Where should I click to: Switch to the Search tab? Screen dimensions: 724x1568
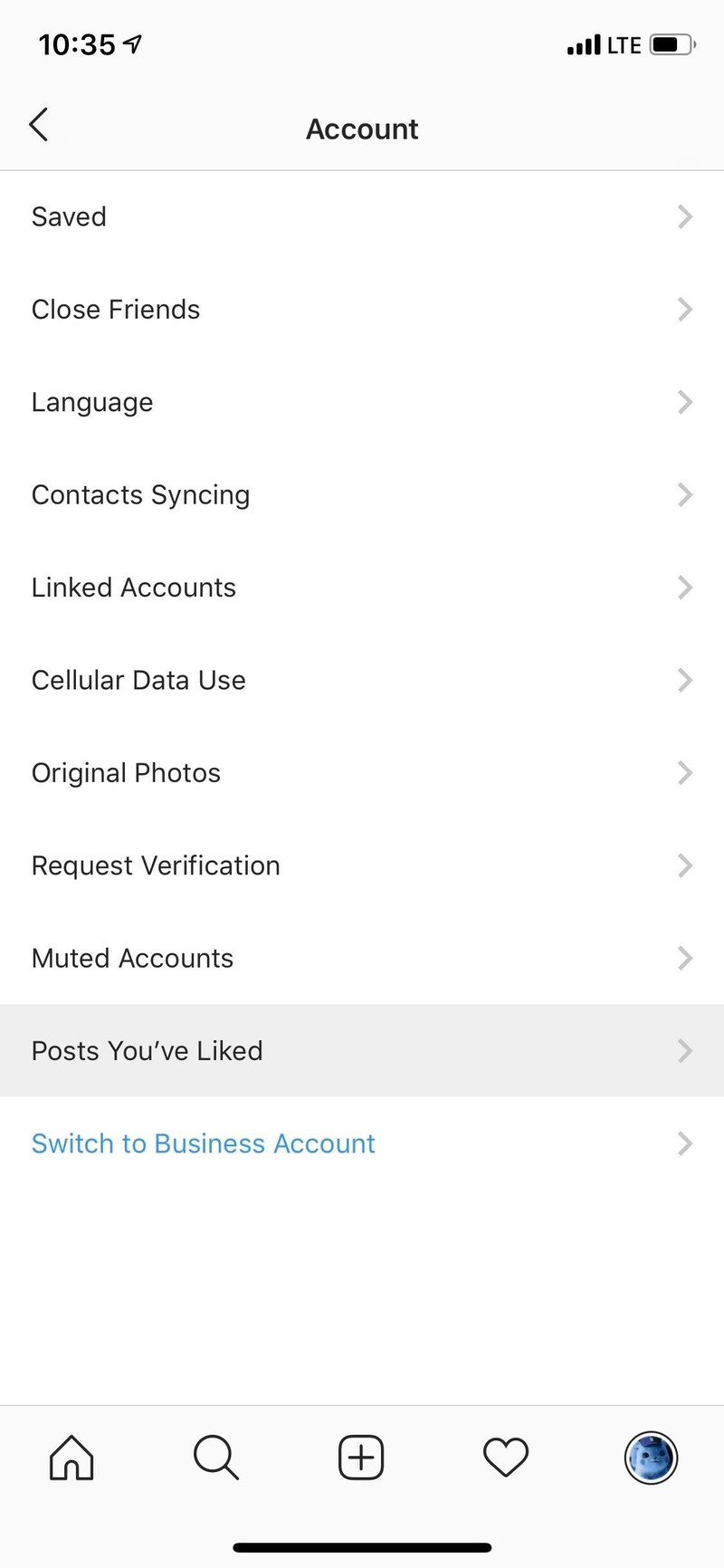pos(216,1458)
